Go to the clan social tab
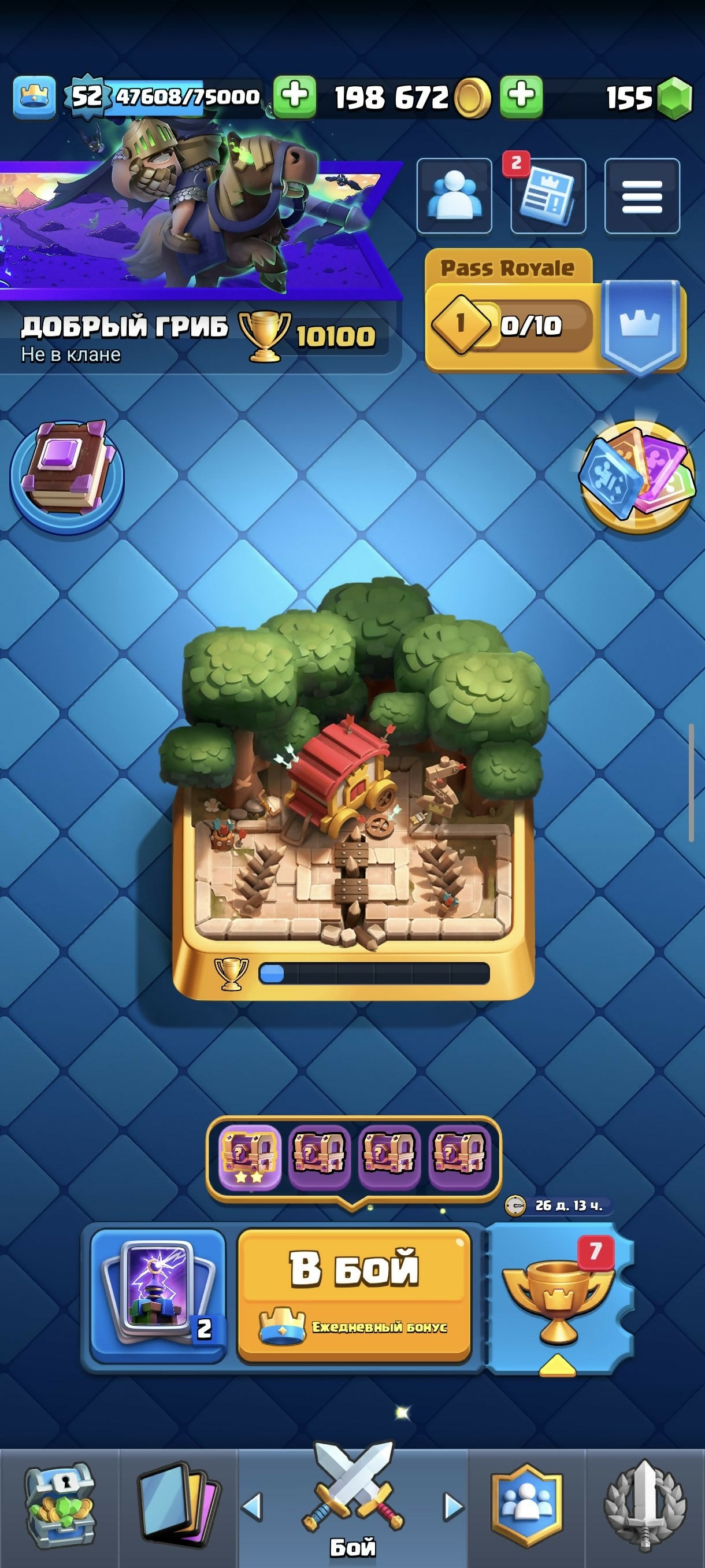This screenshot has width=705, height=1568. (x=527, y=1507)
